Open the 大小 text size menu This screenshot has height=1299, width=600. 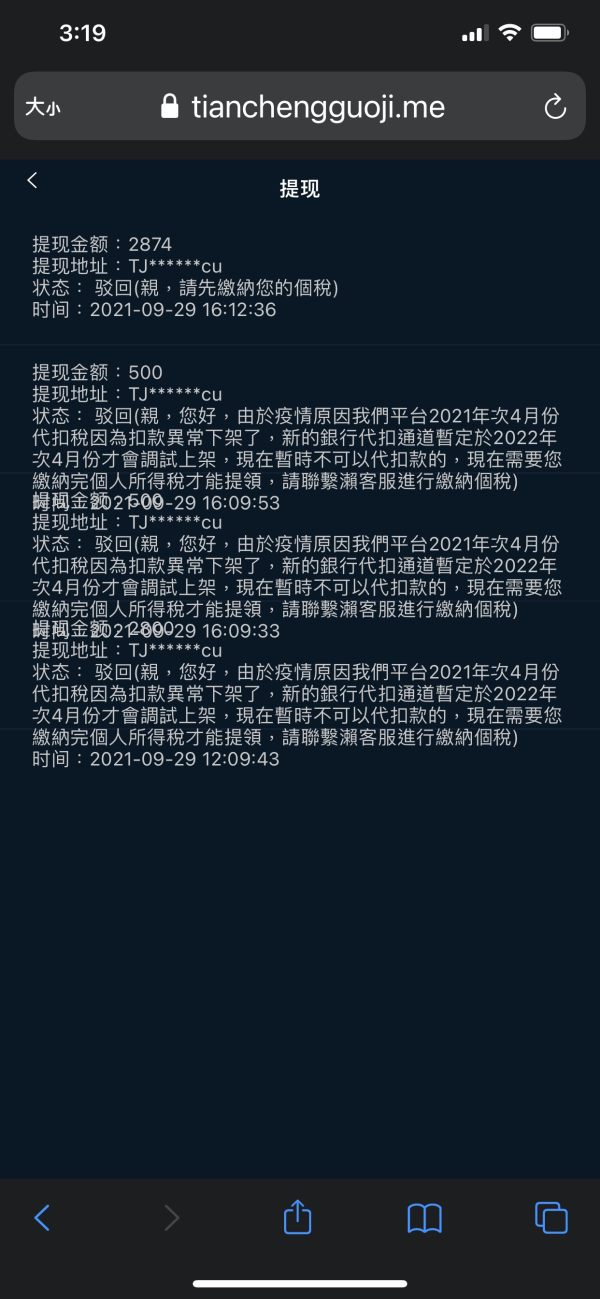pos(43,107)
